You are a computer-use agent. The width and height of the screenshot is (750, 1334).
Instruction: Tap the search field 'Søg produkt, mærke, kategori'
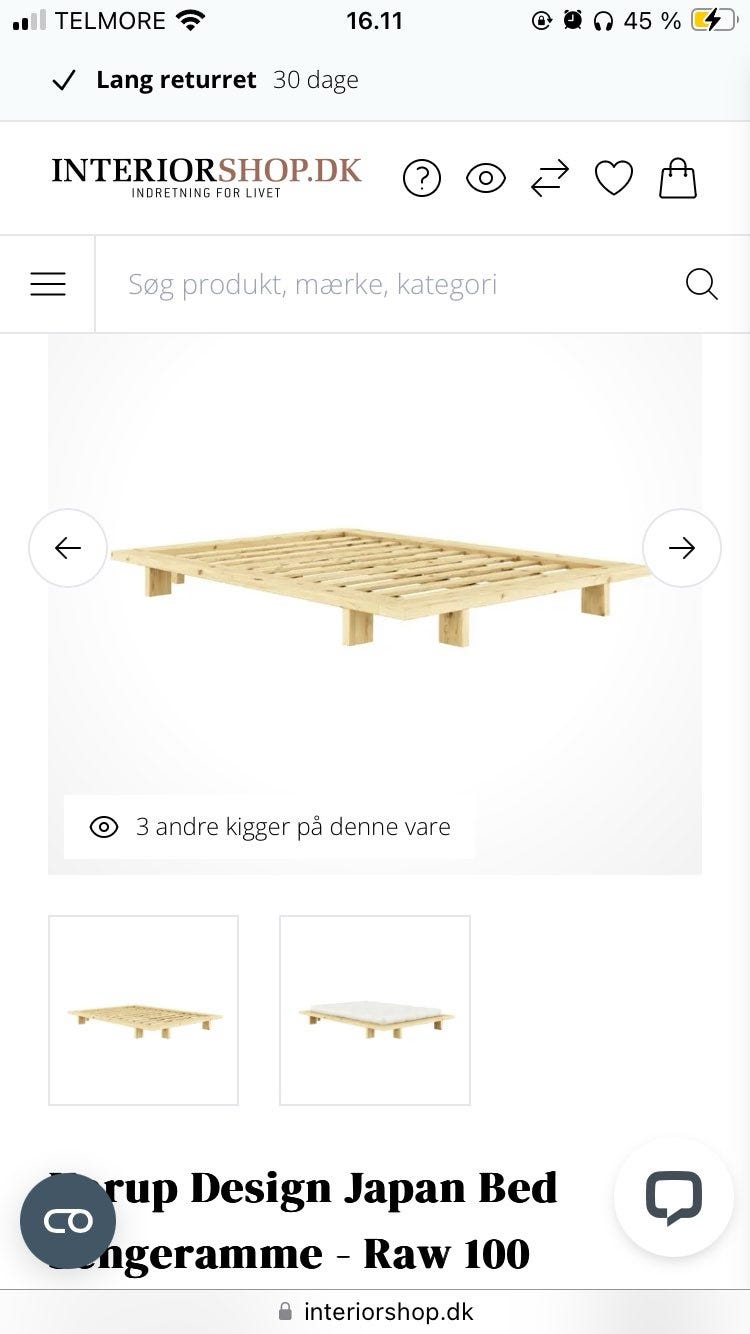[390, 284]
